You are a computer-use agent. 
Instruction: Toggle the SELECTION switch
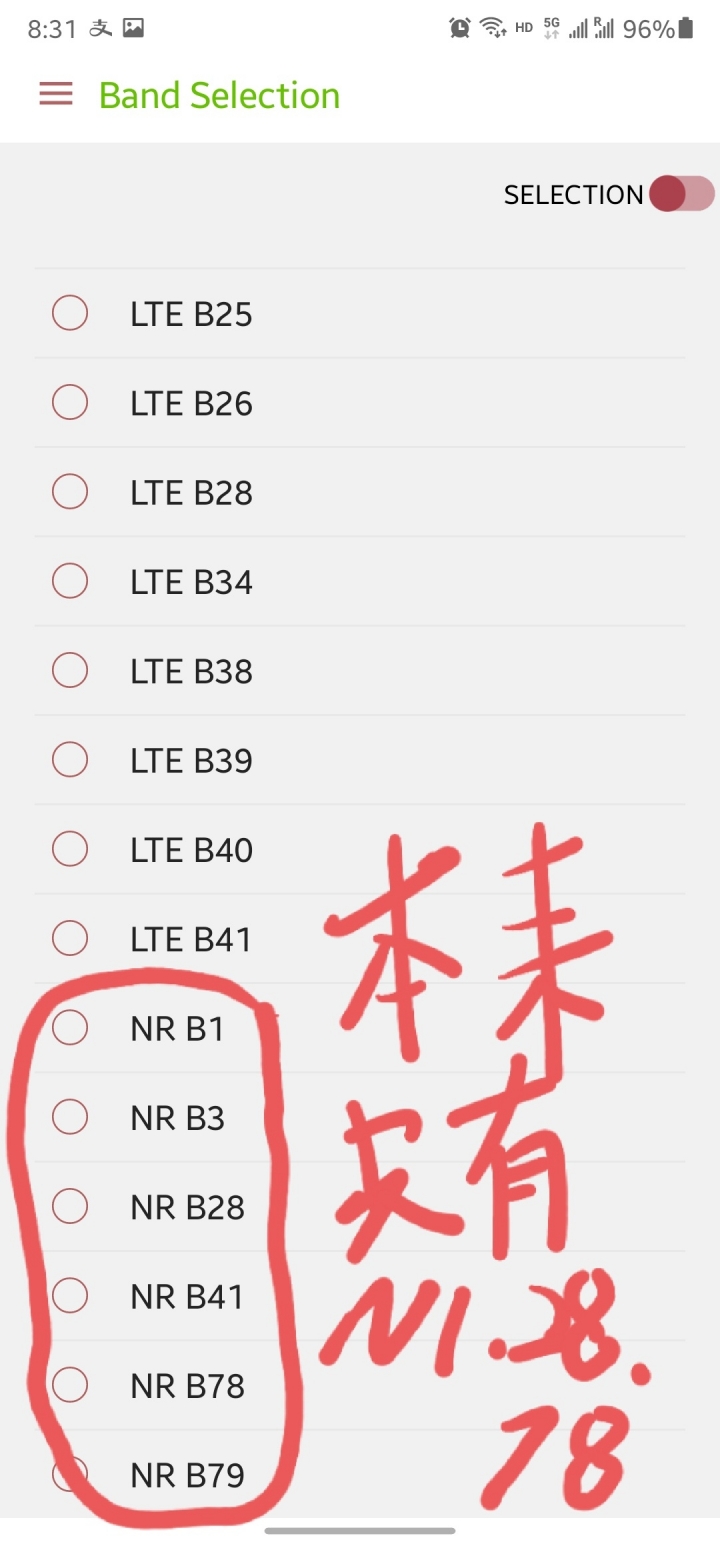[x=681, y=194]
